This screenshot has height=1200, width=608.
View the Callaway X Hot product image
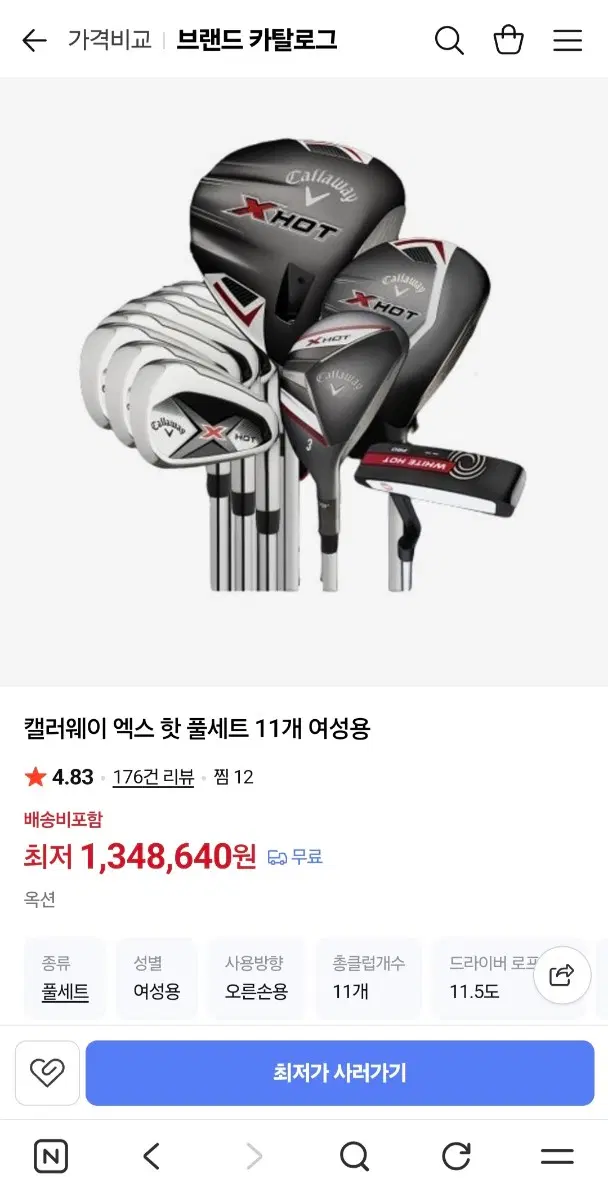coord(304,380)
